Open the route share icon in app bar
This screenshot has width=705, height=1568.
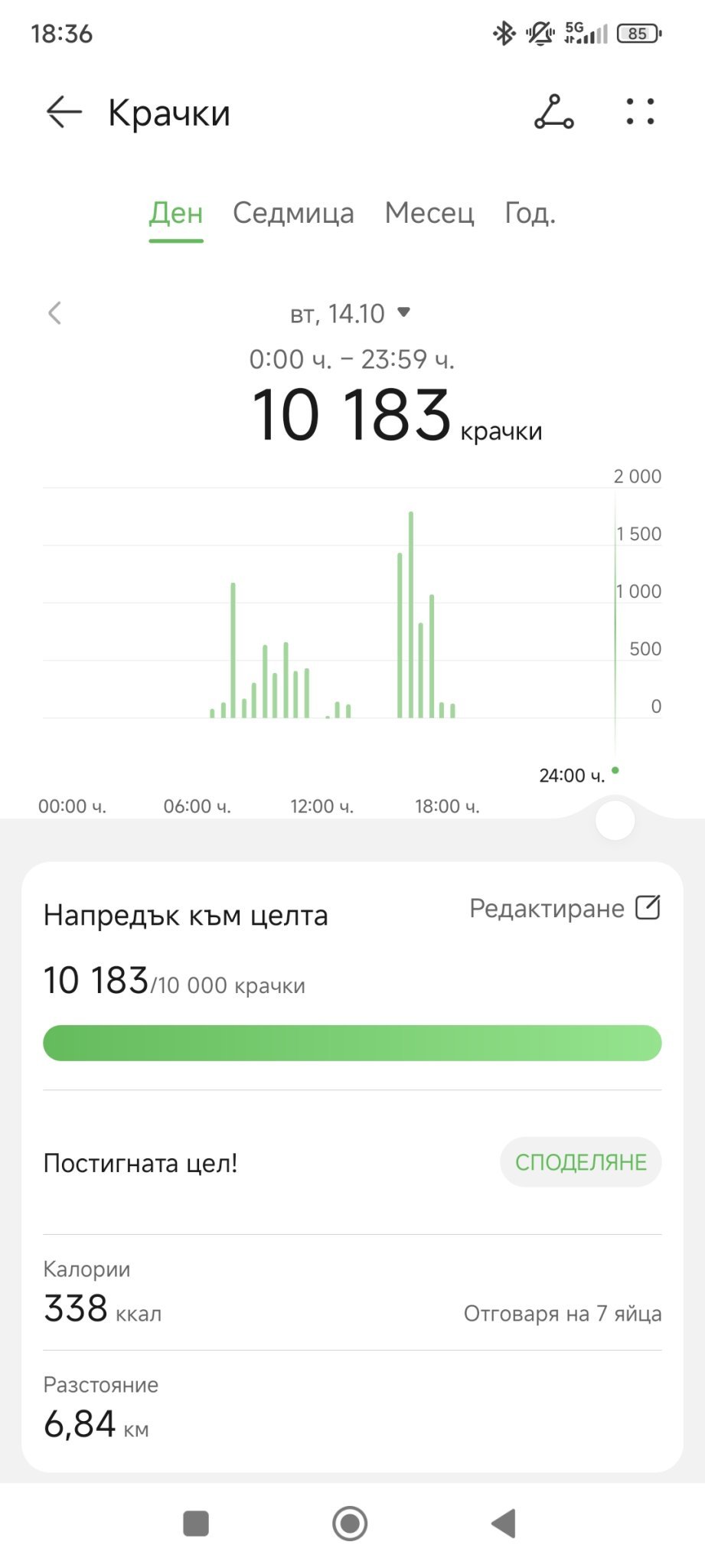(553, 113)
